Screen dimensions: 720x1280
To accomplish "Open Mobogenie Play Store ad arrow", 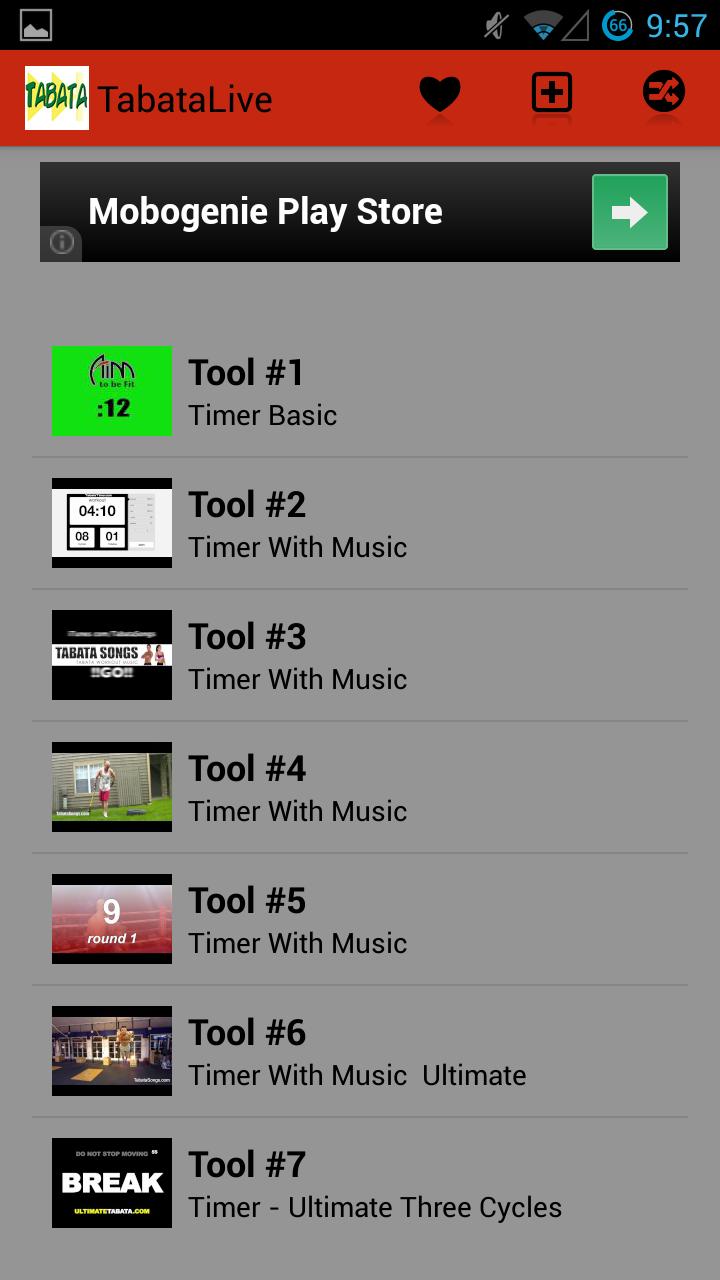I will click(629, 212).
